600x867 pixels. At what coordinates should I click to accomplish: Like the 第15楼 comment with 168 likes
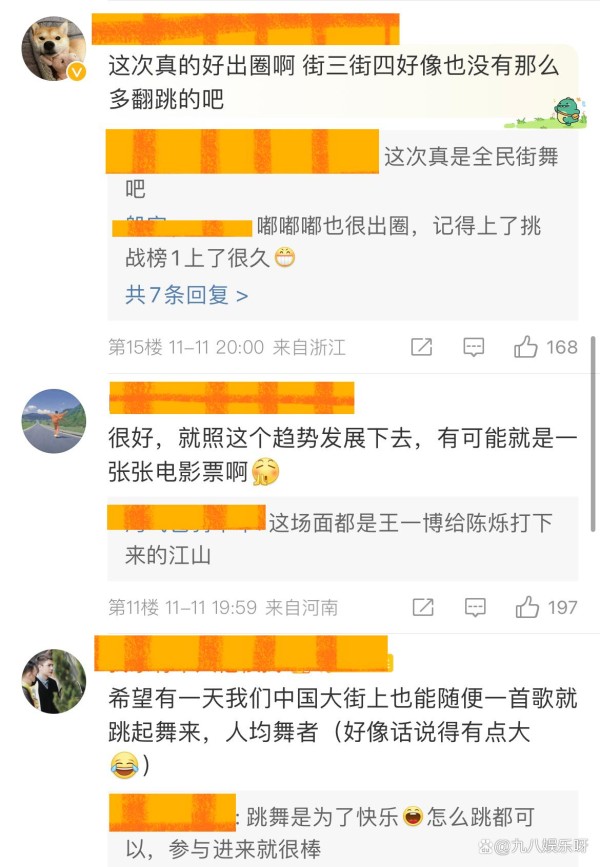[x=527, y=347]
